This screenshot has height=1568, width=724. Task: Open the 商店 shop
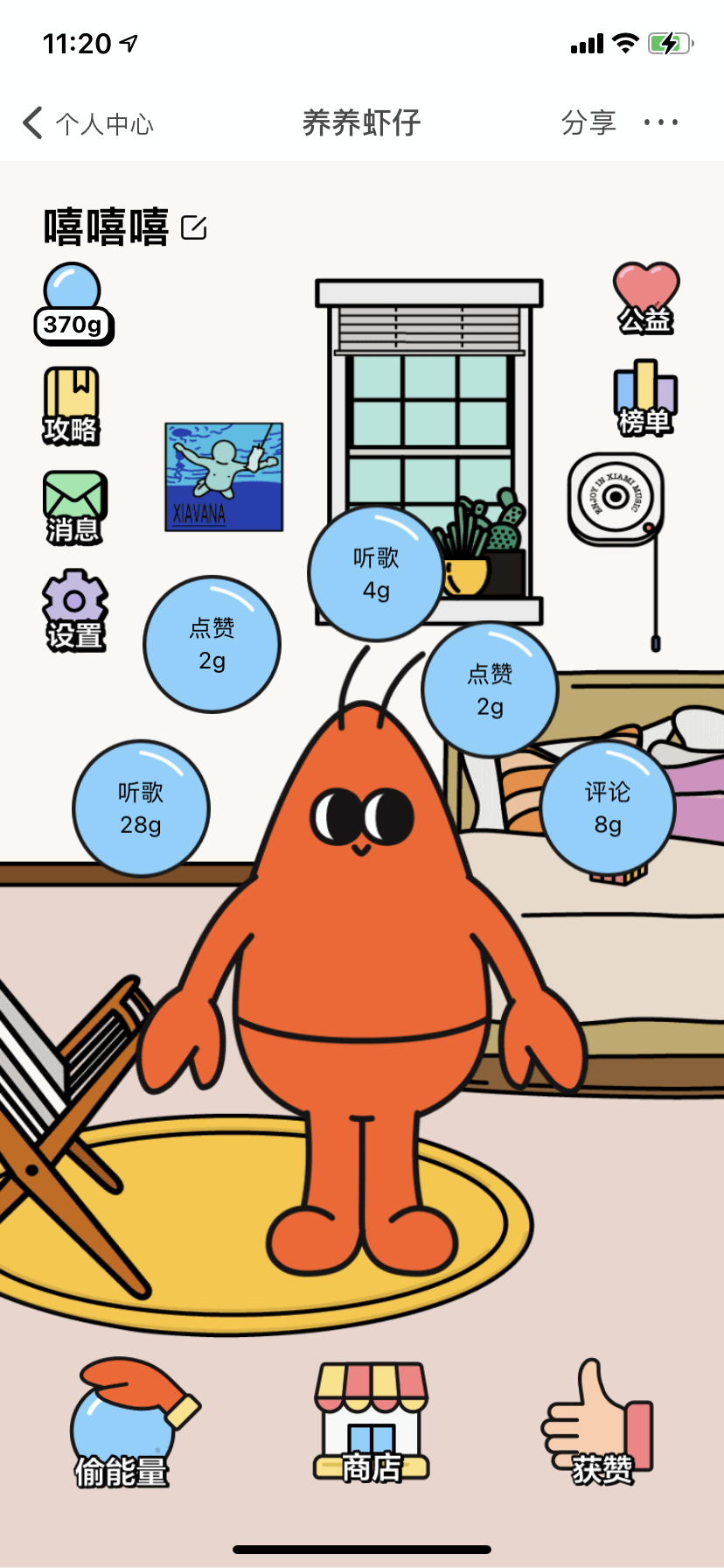372,1423
